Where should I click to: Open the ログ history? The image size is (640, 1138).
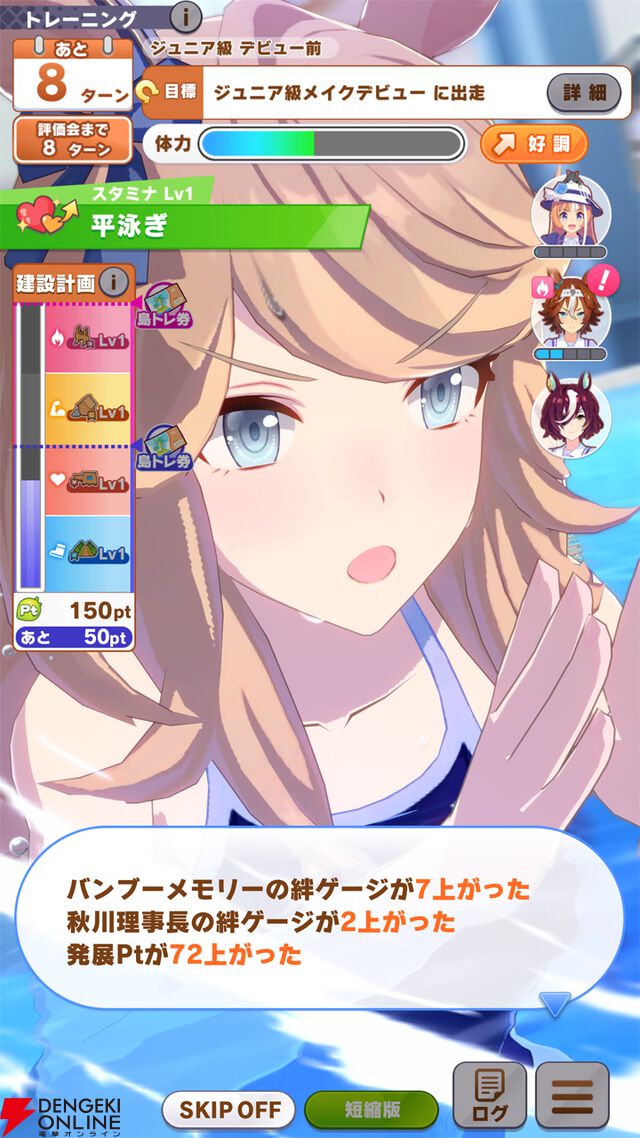[x=489, y=1095]
